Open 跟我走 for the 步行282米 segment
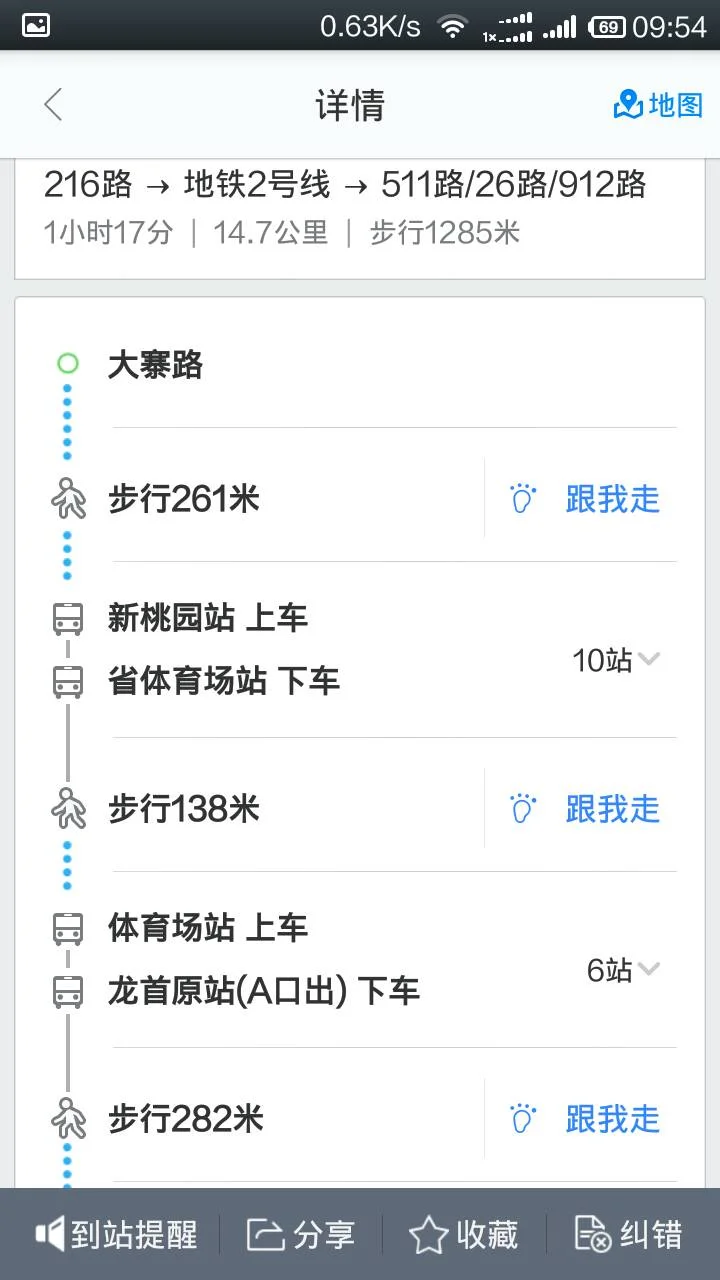Viewport: 720px width, 1280px height. tap(614, 1119)
